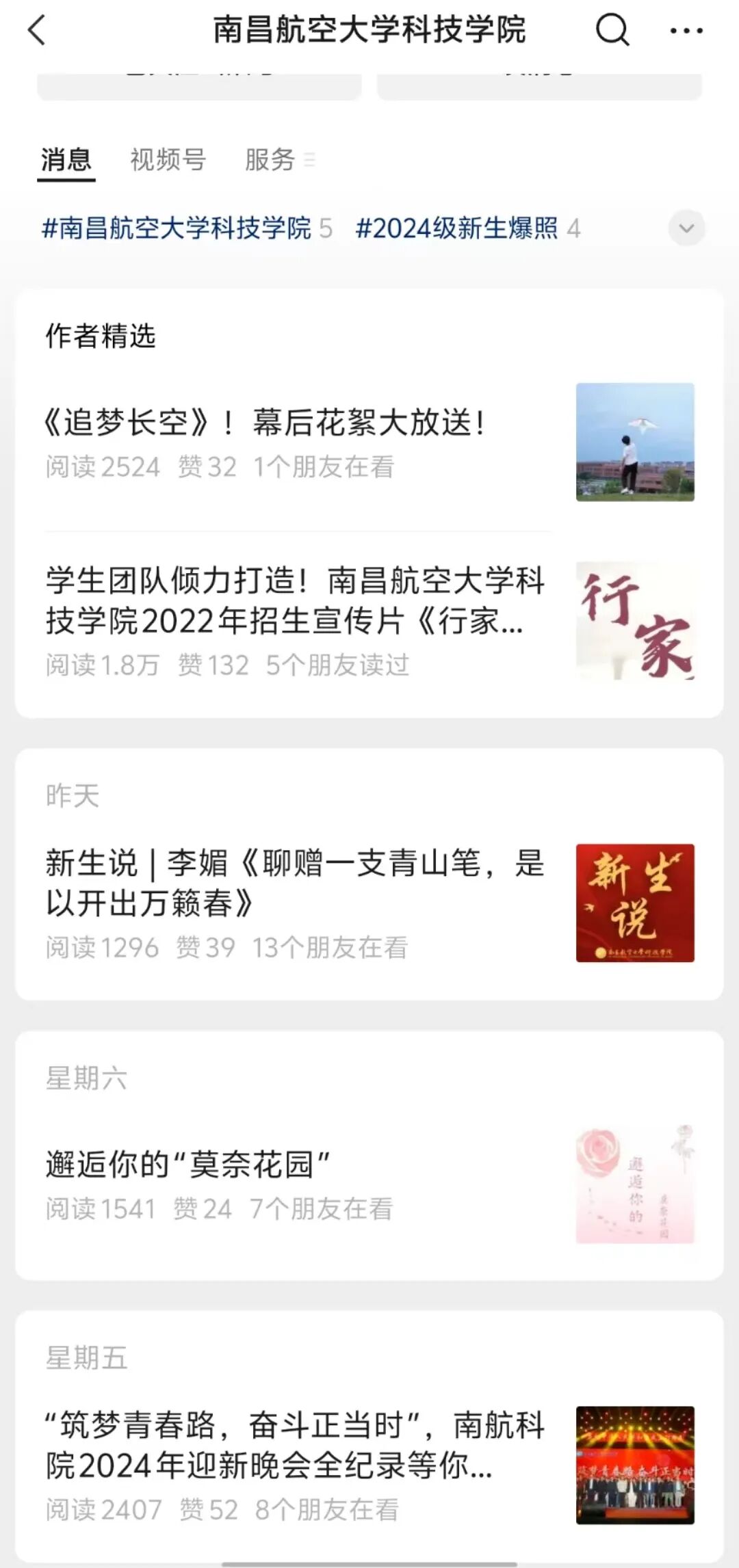Switch to the 服务 tab

271,160
